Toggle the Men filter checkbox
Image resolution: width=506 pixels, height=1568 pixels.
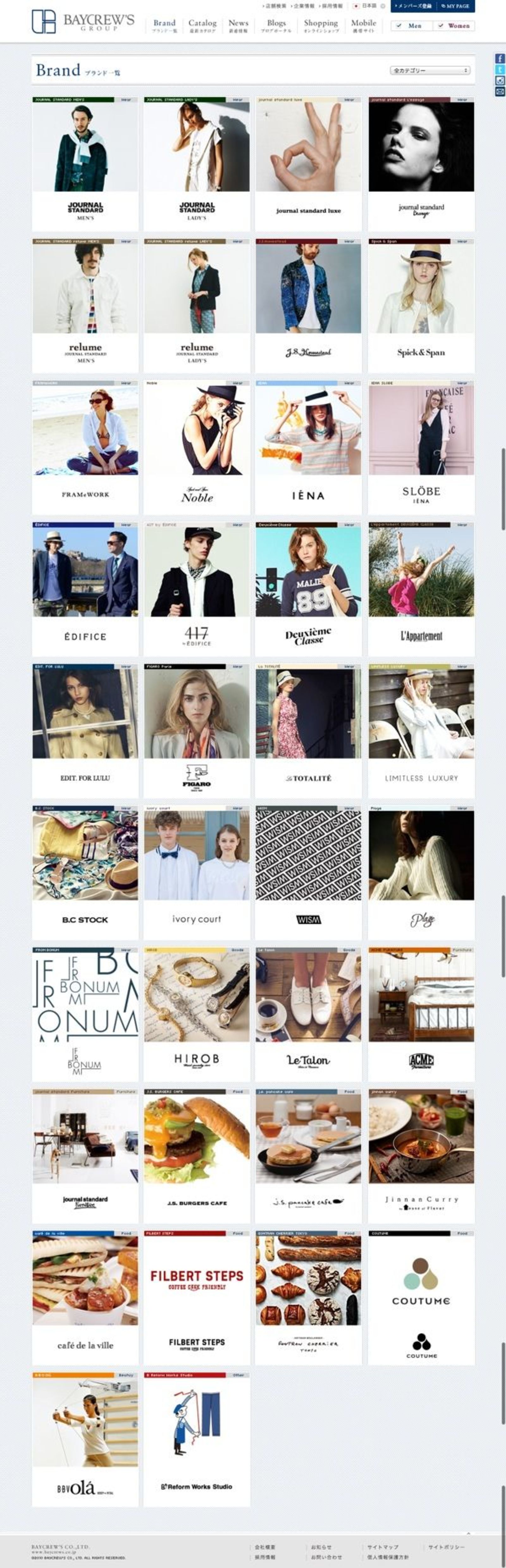coord(410,26)
